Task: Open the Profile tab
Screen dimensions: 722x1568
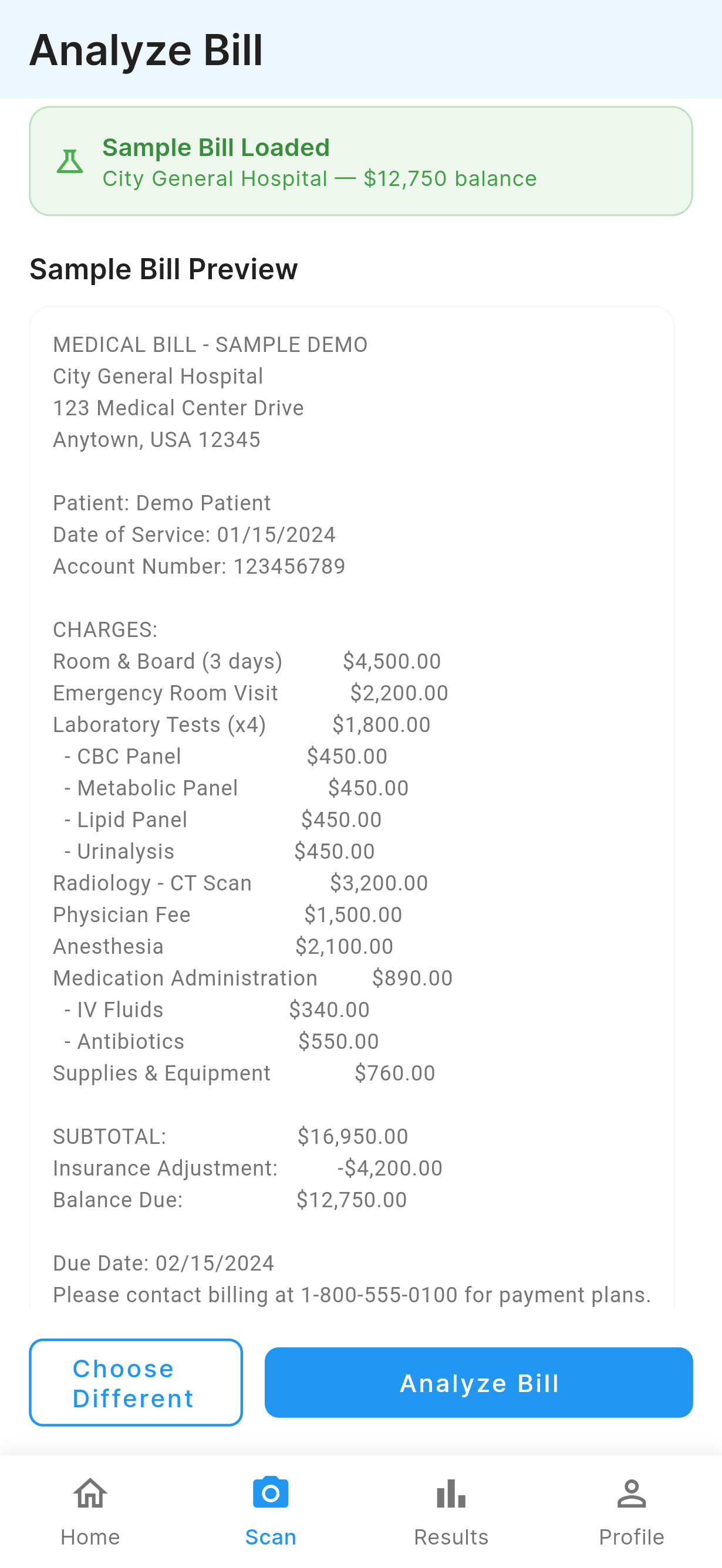Action: [631, 1511]
